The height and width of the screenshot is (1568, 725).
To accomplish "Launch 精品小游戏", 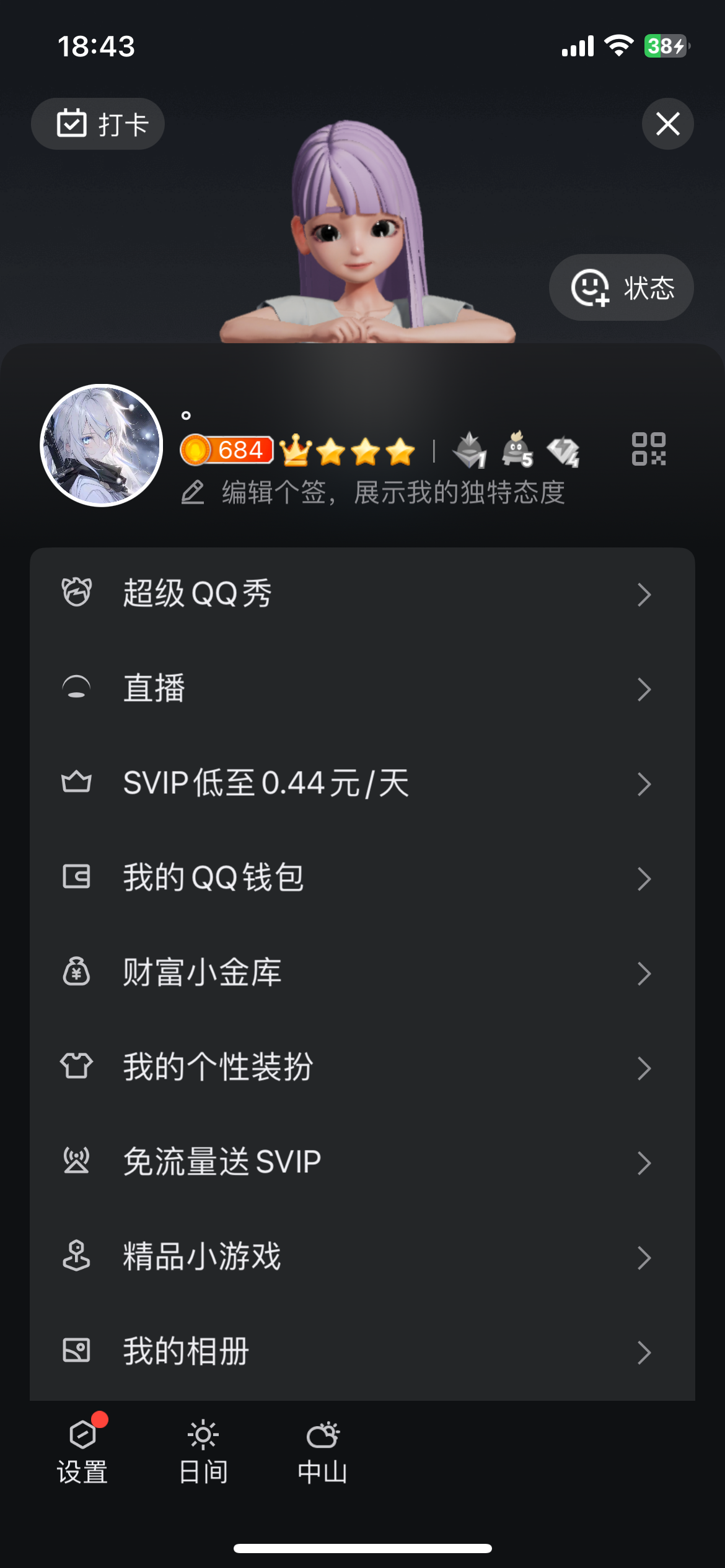I will (x=362, y=1257).
